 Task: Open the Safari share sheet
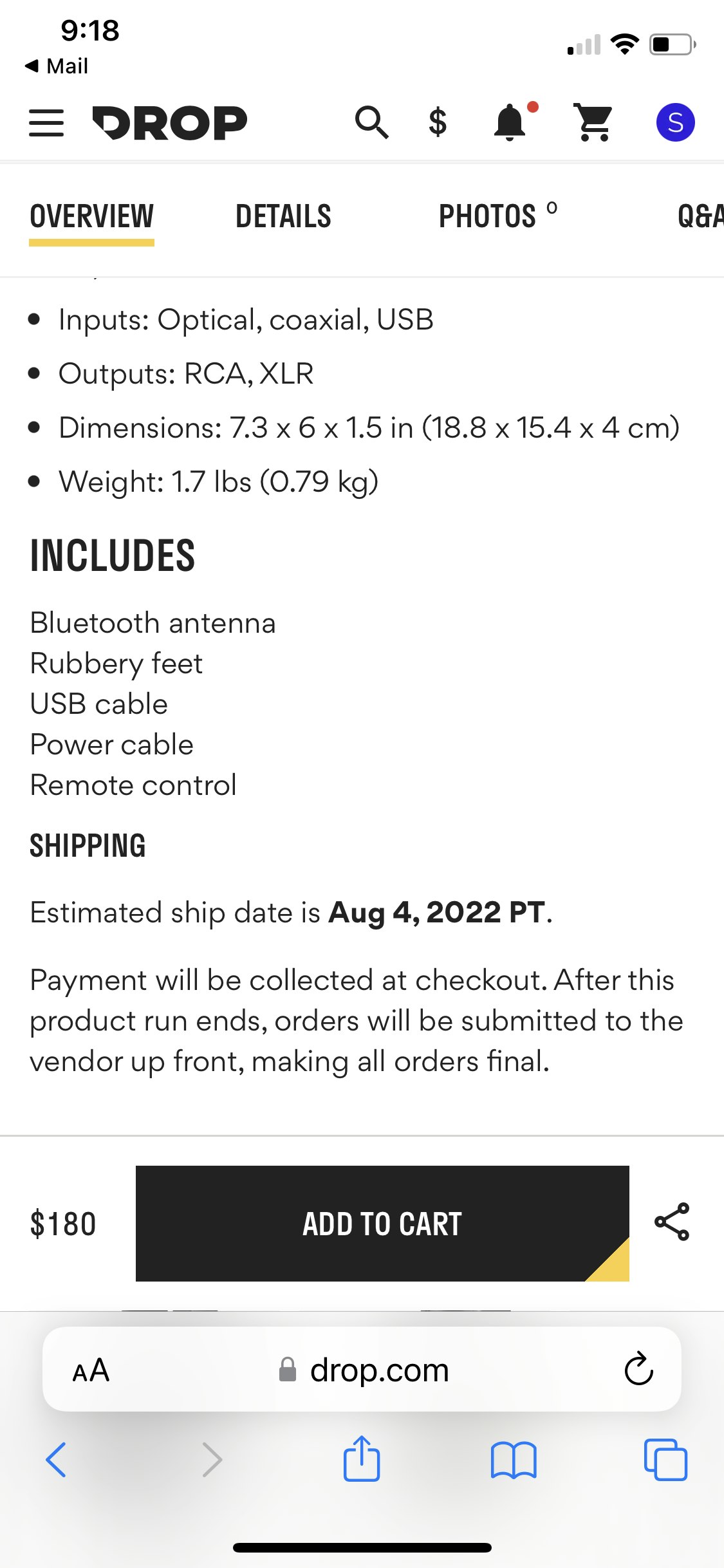coord(362,1459)
